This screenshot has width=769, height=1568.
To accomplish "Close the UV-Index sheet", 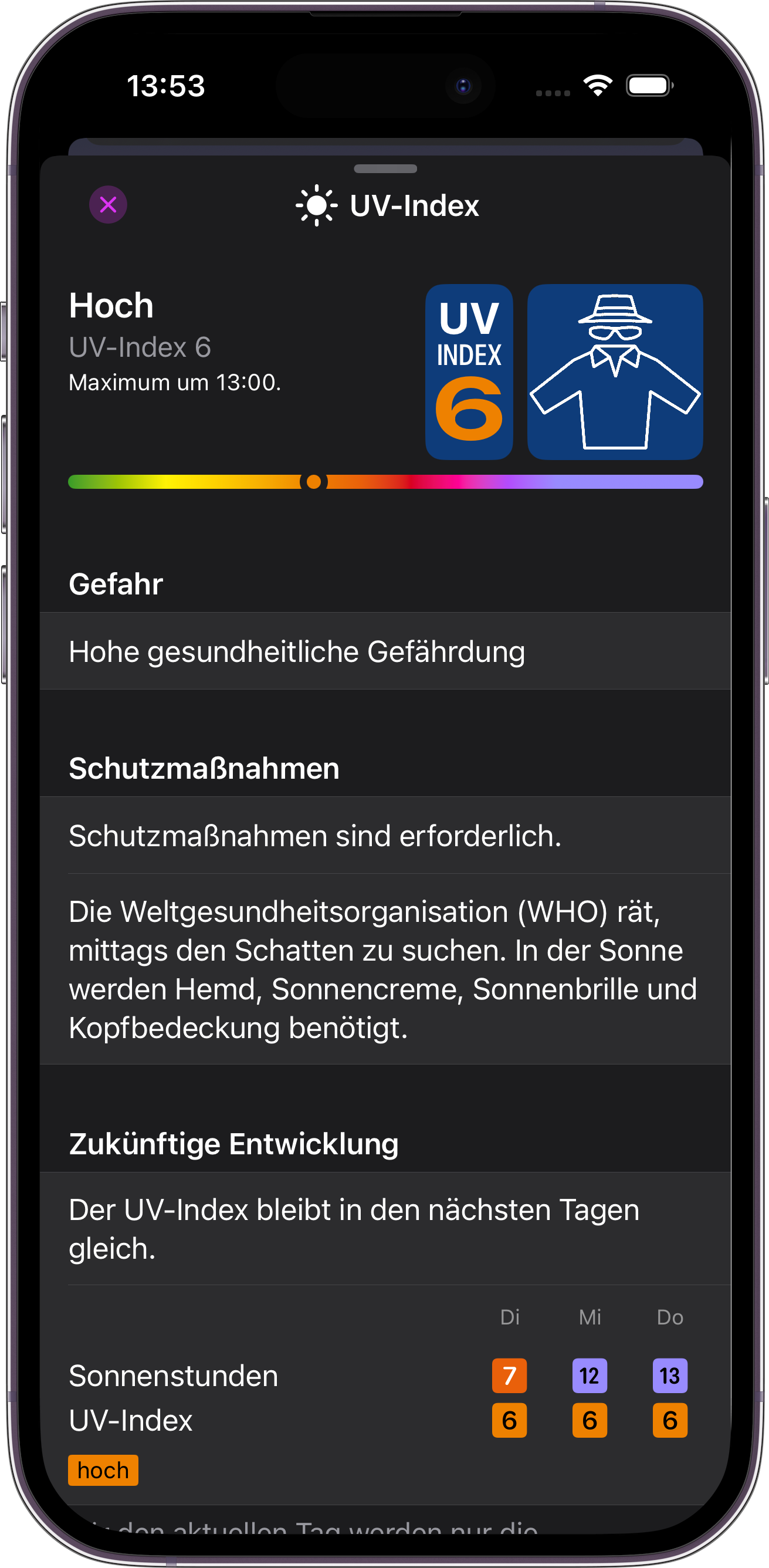I will 109,205.
